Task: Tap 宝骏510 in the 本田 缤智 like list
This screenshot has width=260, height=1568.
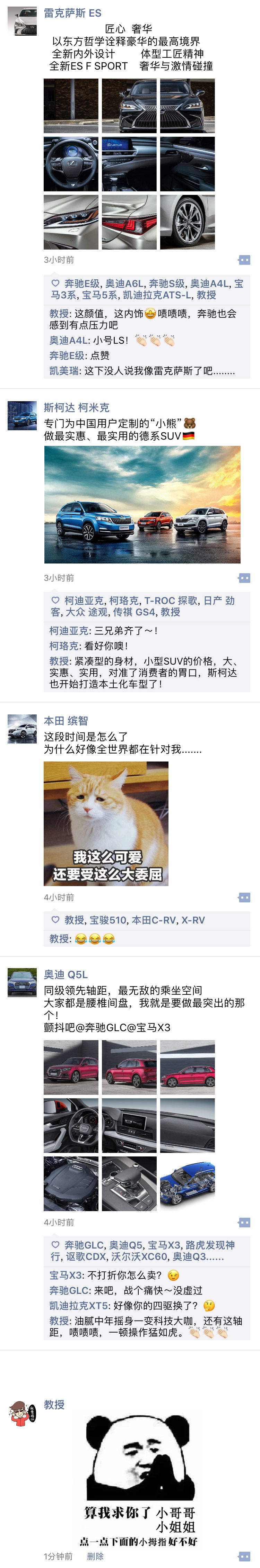Action: click(x=108, y=920)
